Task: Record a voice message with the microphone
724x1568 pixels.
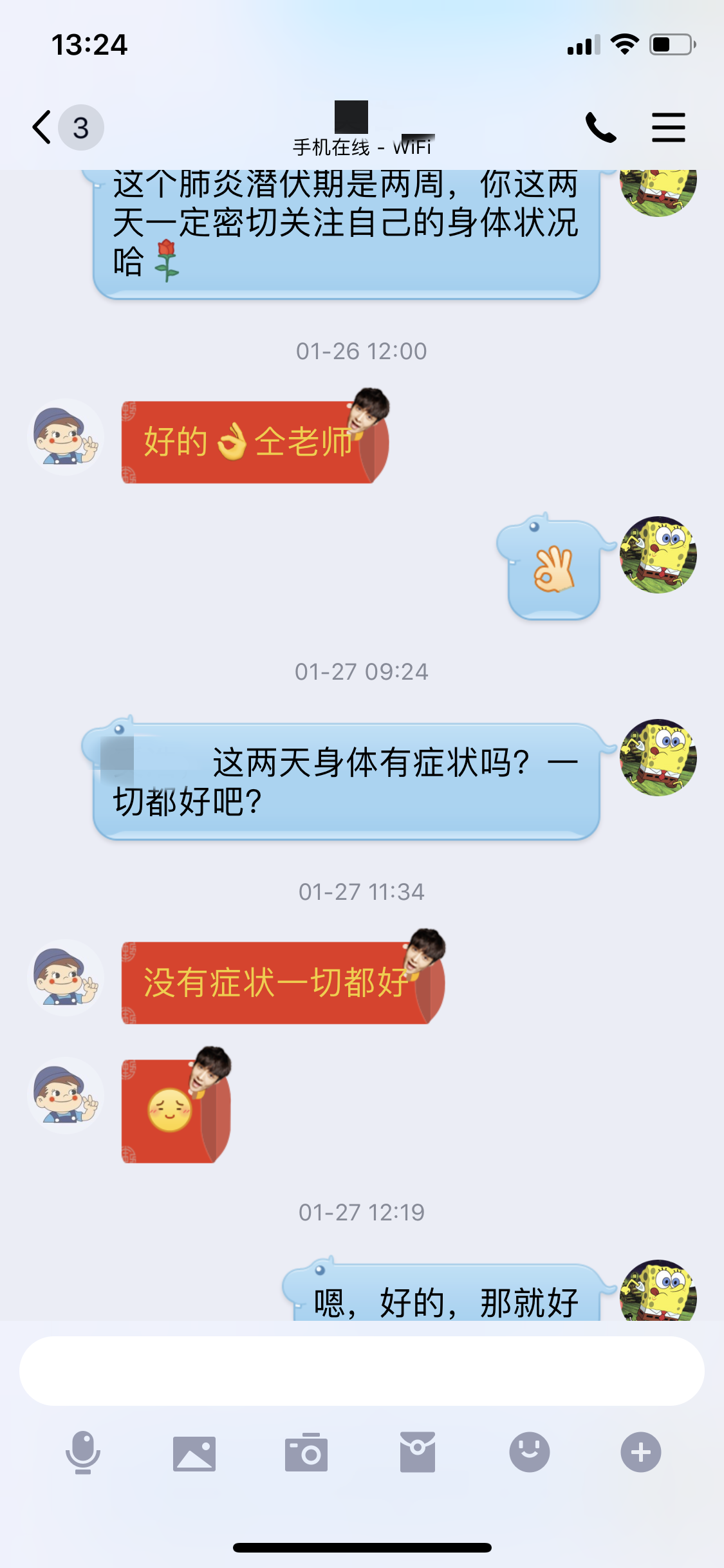Action: click(83, 1453)
